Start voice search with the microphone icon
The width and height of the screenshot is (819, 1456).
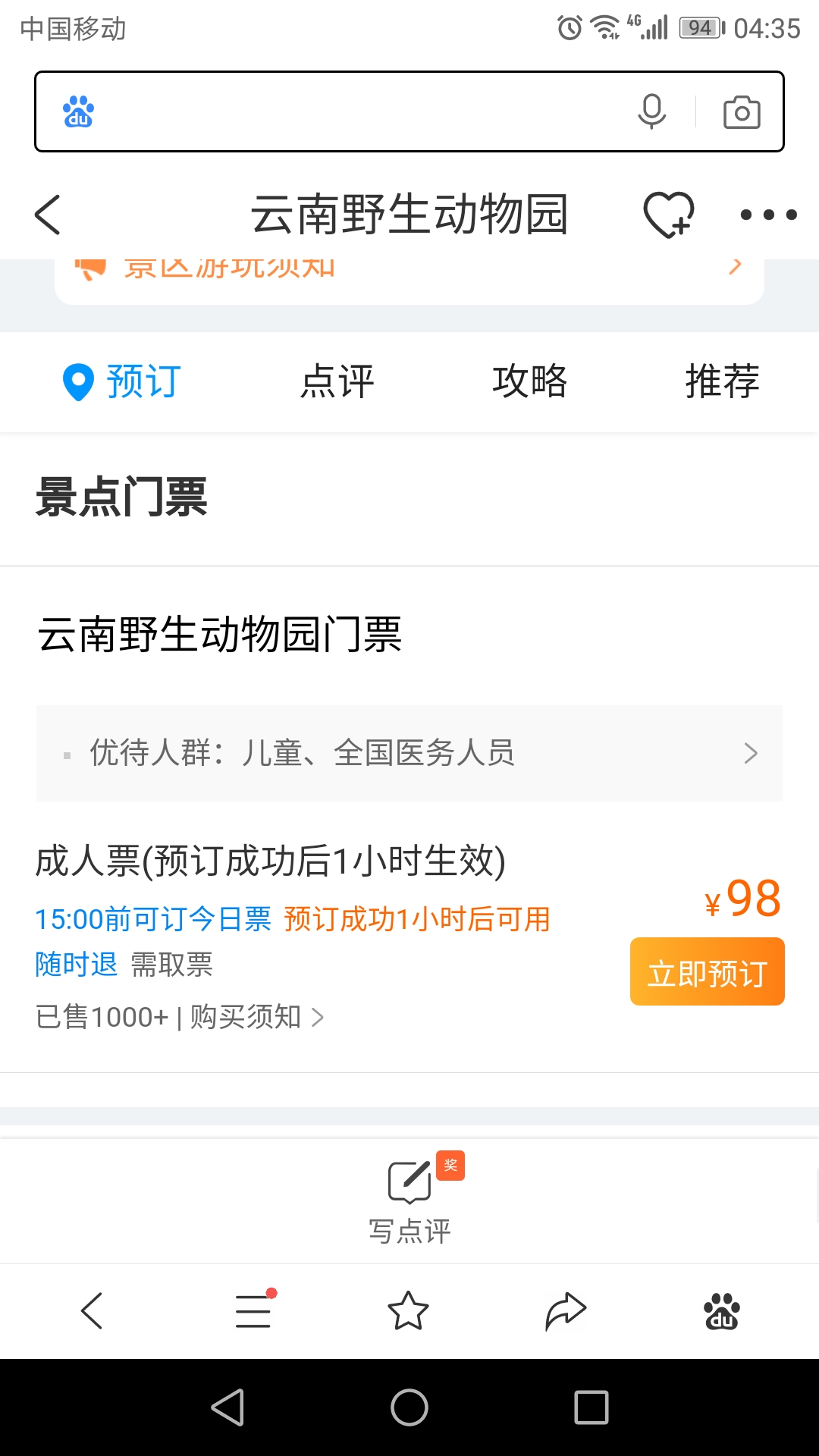(x=651, y=111)
